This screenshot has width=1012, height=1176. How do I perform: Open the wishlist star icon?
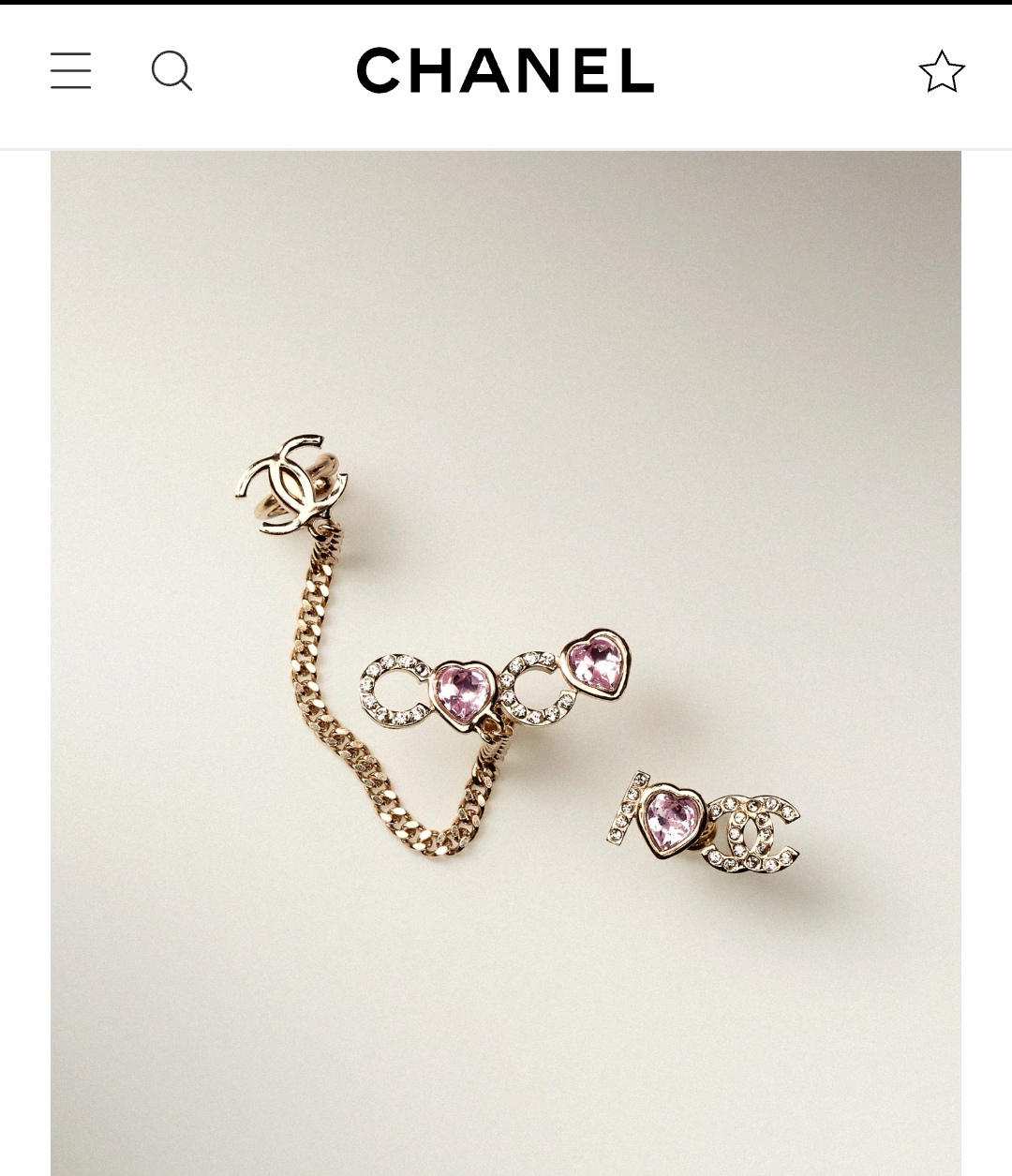pyautogui.click(x=941, y=71)
